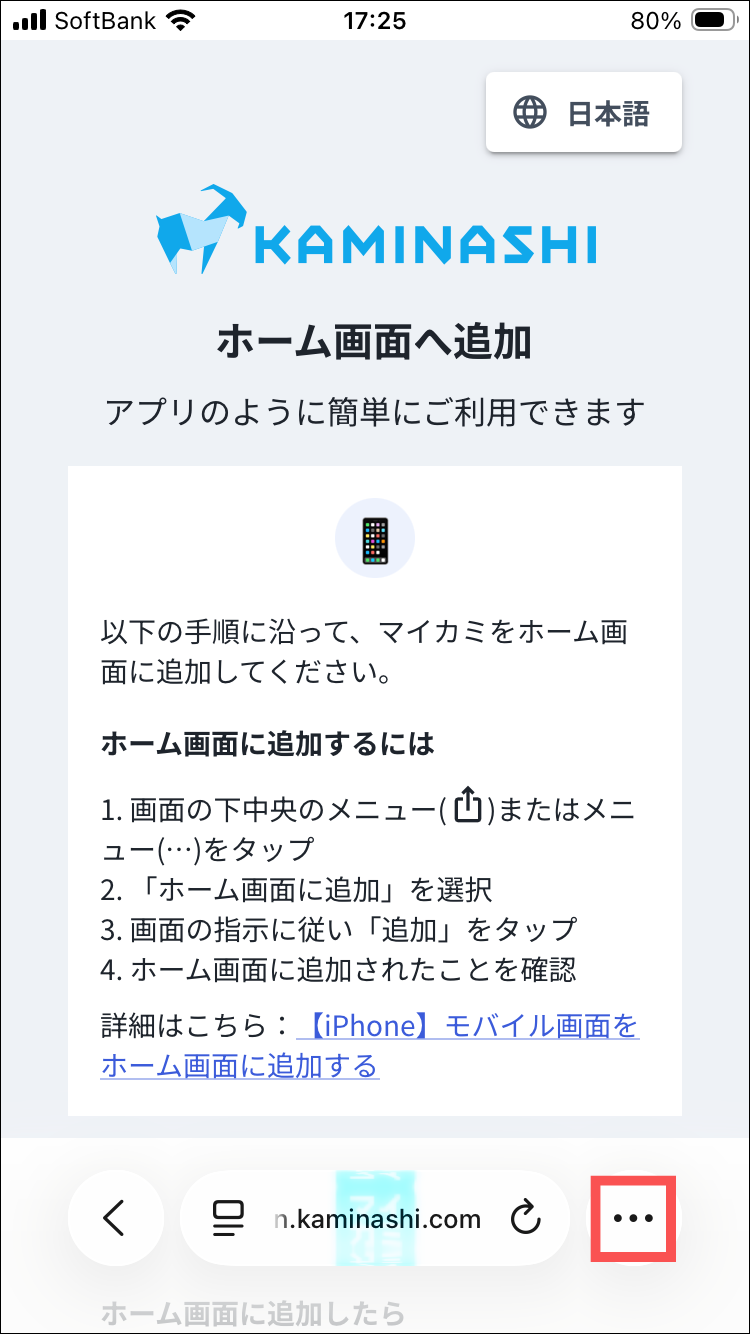Go back to the previous page
This screenshot has height=1334, width=750.
[x=115, y=1218]
